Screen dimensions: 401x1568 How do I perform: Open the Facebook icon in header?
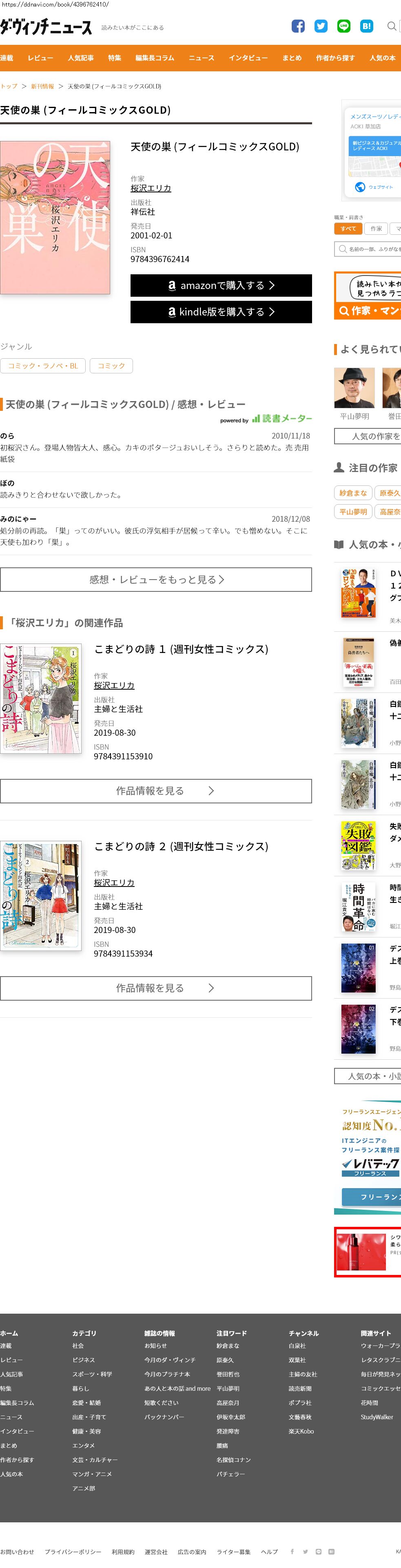click(x=298, y=26)
